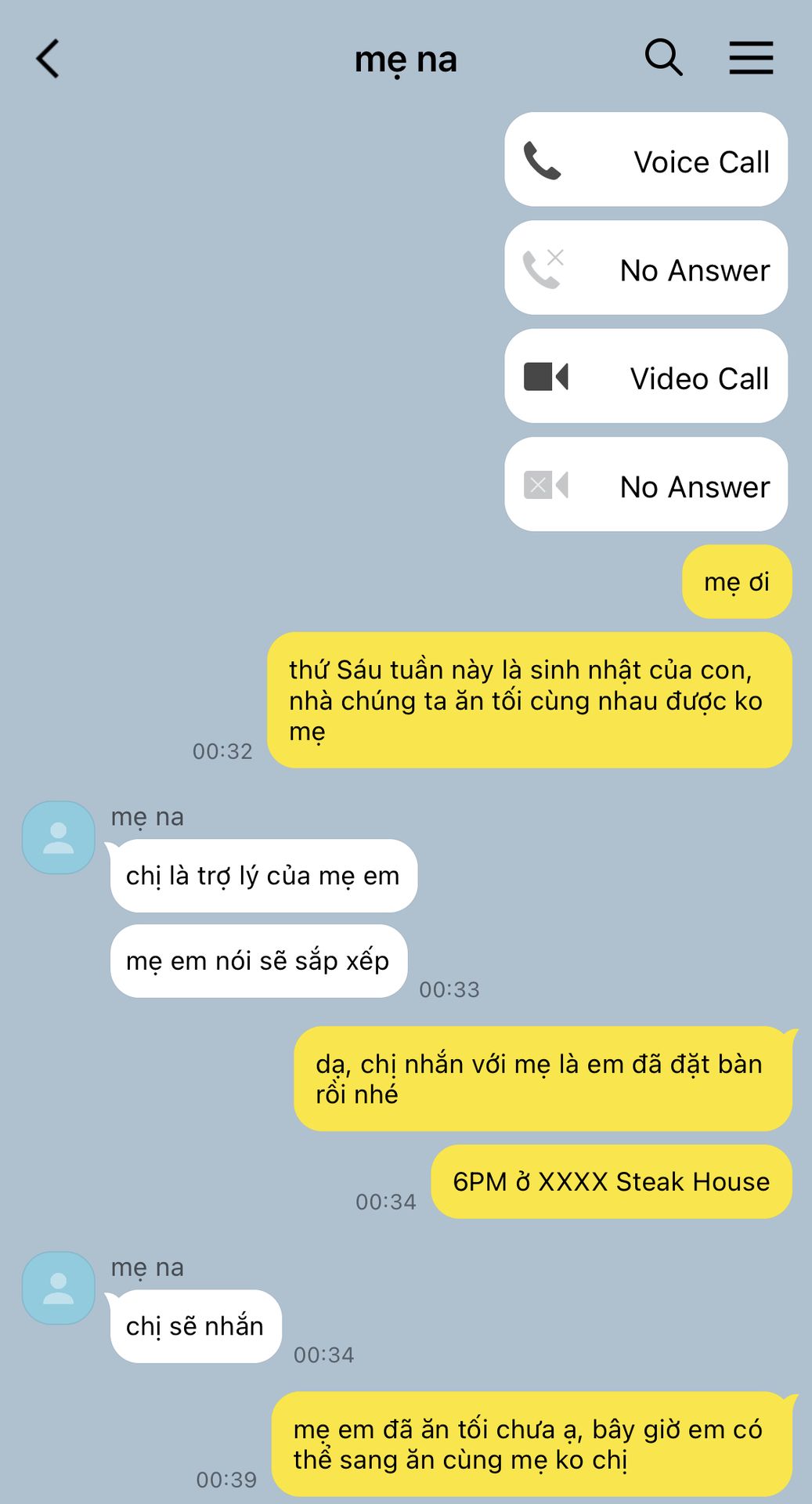Go back from the mẹ na chat
812x1504 pixels.
48,59
